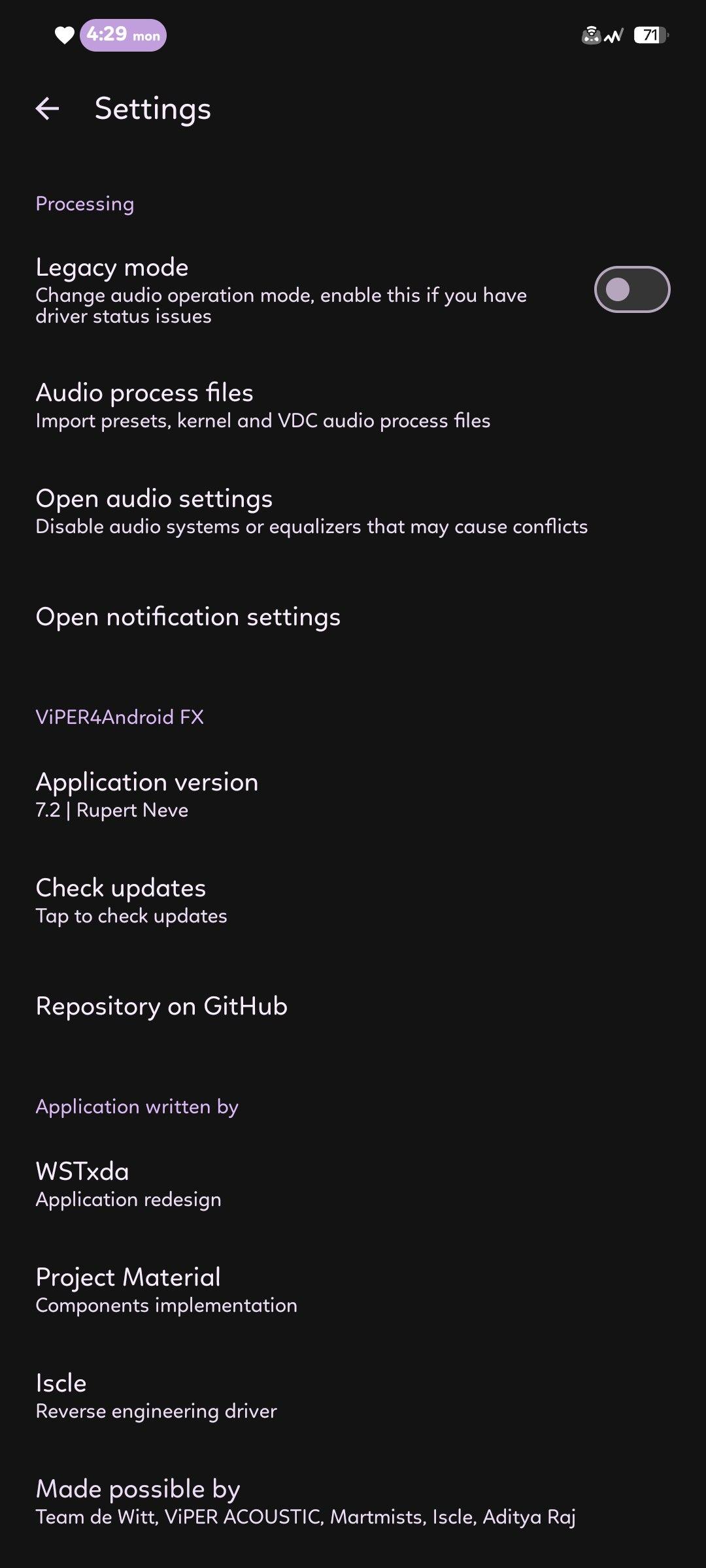
Task: Open Project Material entry
Action: tap(353, 1290)
